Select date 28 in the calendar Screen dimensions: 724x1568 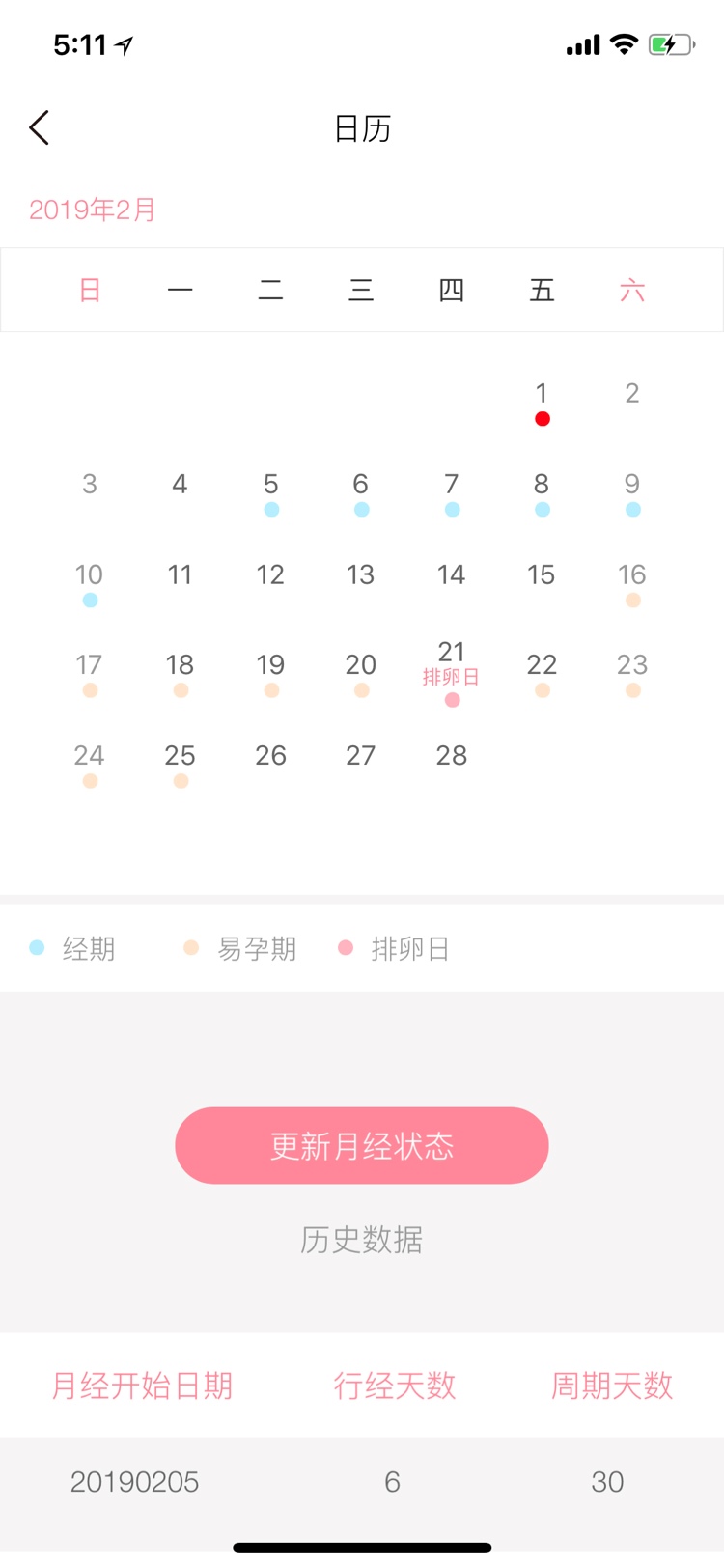click(452, 756)
